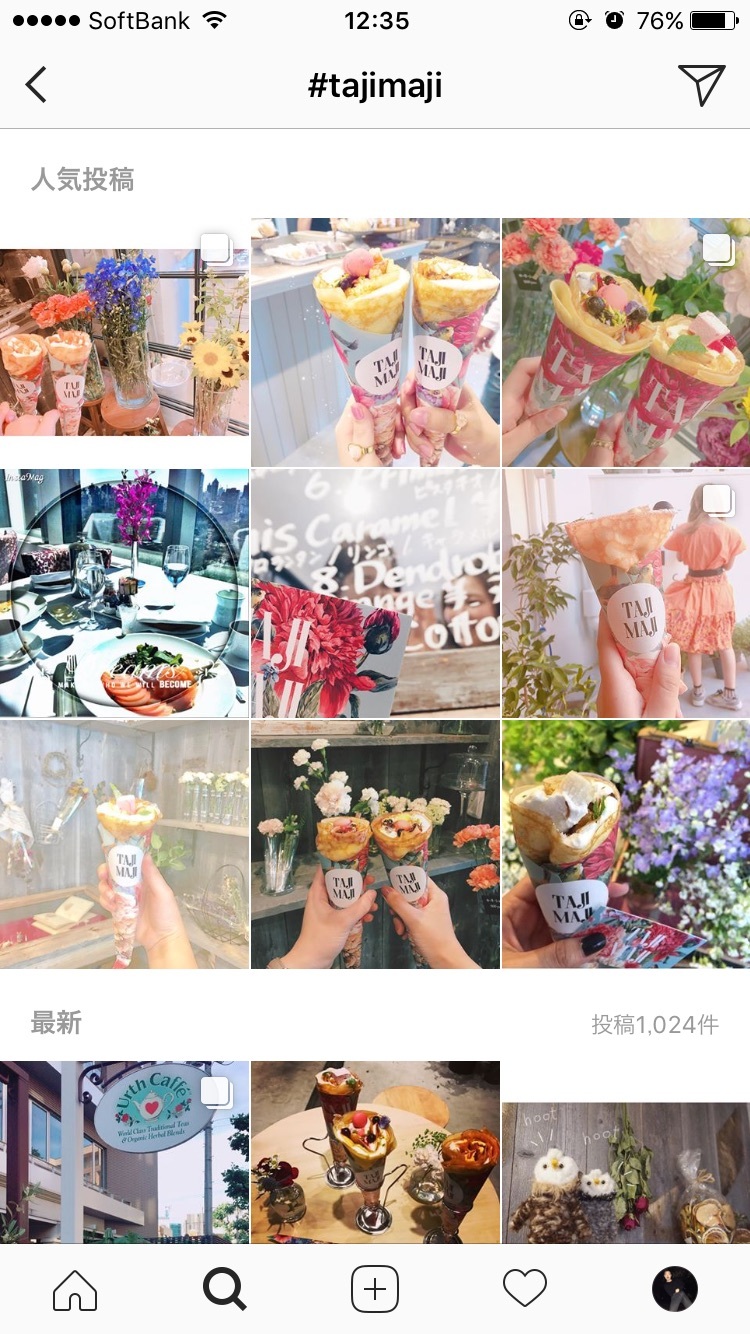Open the post with the girl in an orange dress

point(626,593)
